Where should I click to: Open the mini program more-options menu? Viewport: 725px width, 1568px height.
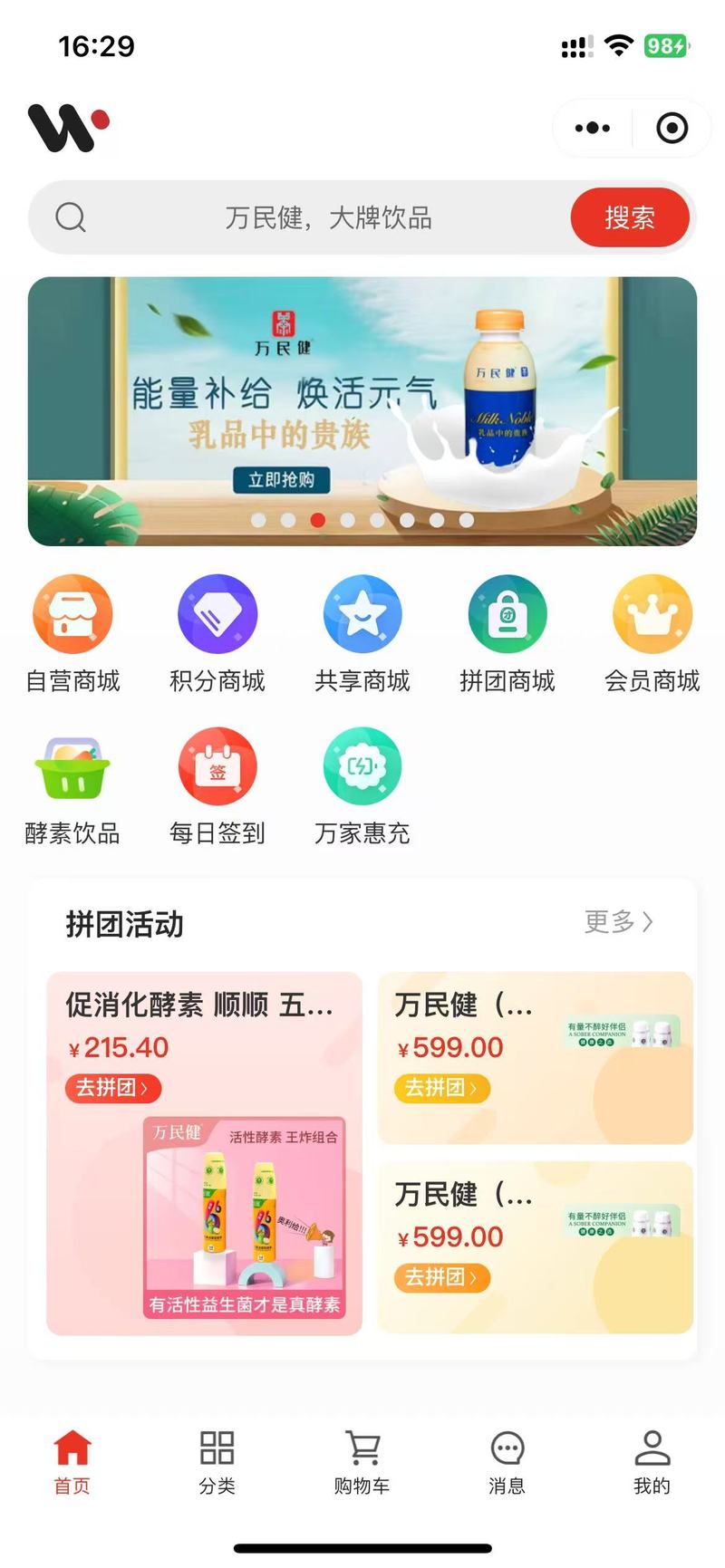pyautogui.click(x=593, y=128)
